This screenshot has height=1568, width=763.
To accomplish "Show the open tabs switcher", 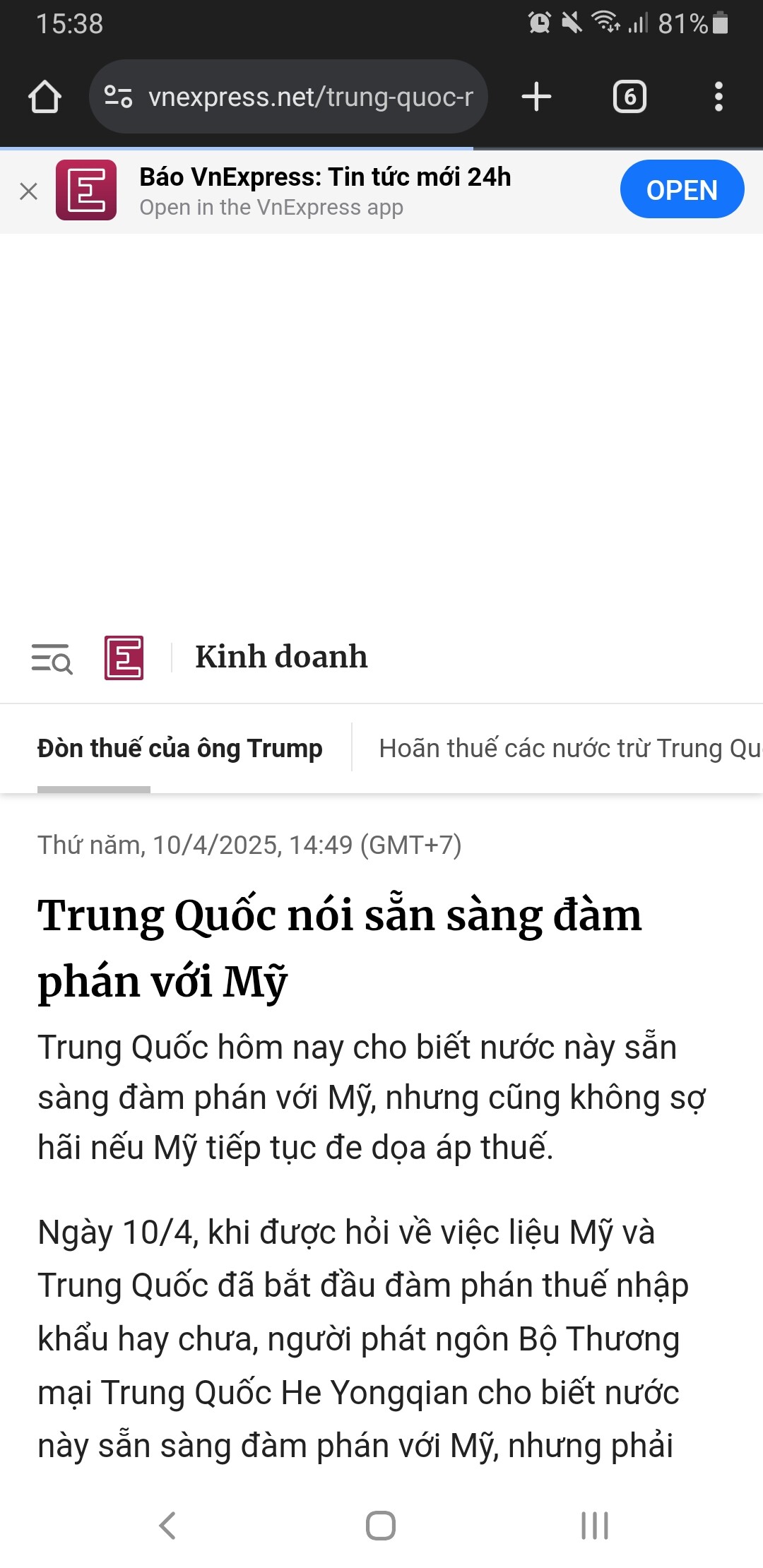I will click(629, 97).
